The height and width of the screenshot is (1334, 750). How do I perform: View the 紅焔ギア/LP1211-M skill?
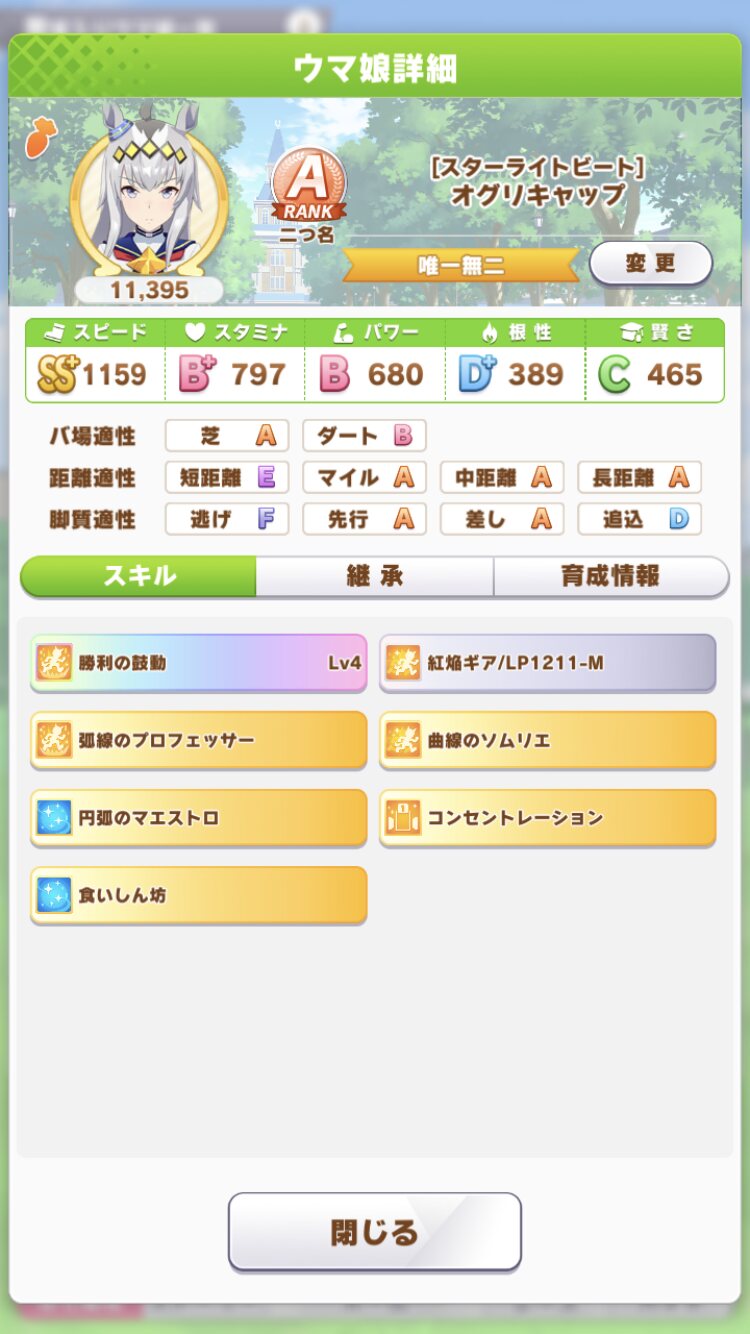coord(547,662)
